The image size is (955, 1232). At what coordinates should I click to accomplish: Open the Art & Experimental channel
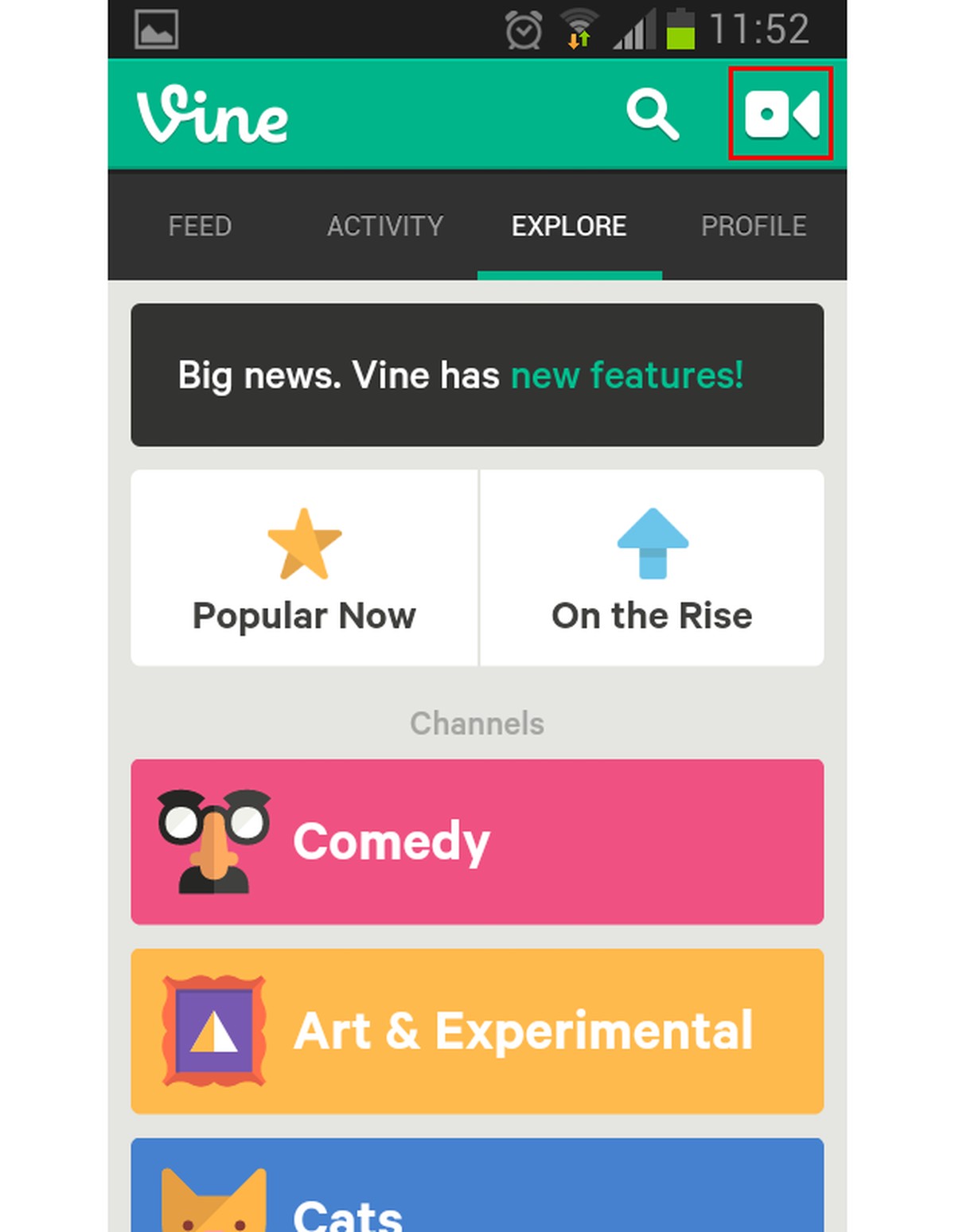tap(477, 1031)
